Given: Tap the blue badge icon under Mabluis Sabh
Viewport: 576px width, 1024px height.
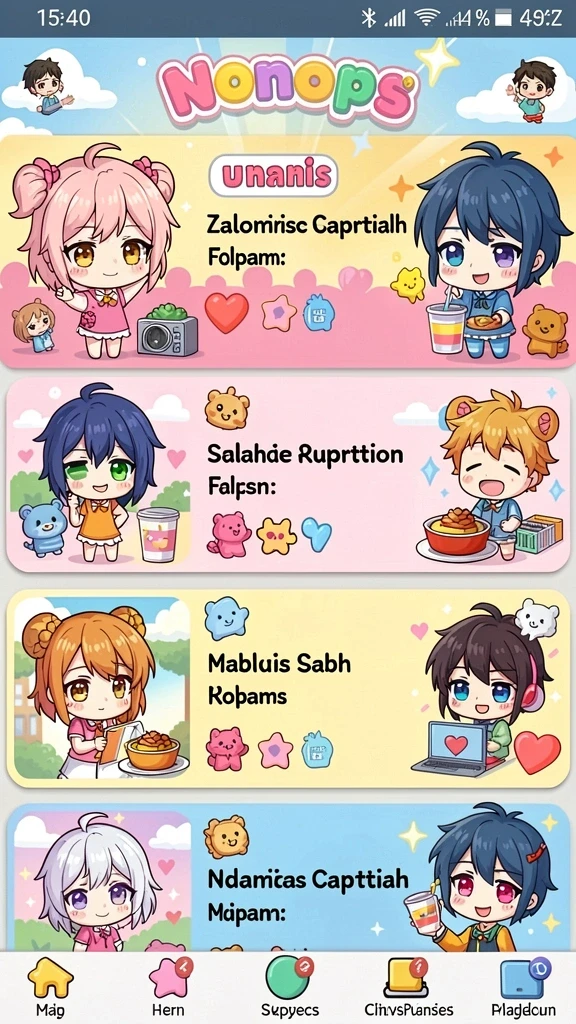Looking at the screenshot, I should point(317,750).
